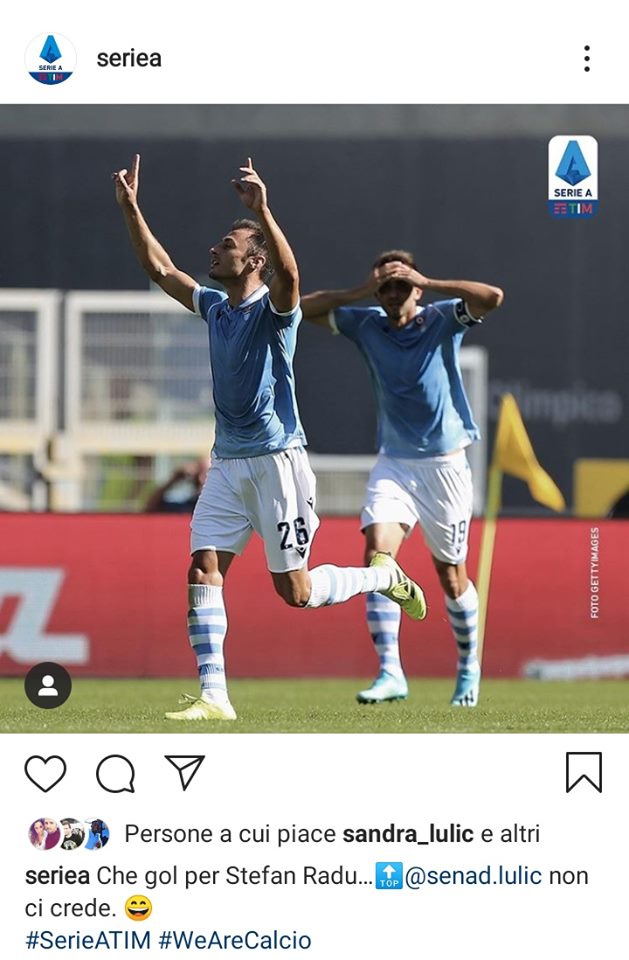Tap the seriea avatar in the post header
The height and width of the screenshot is (960, 629).
[x=50, y=58]
